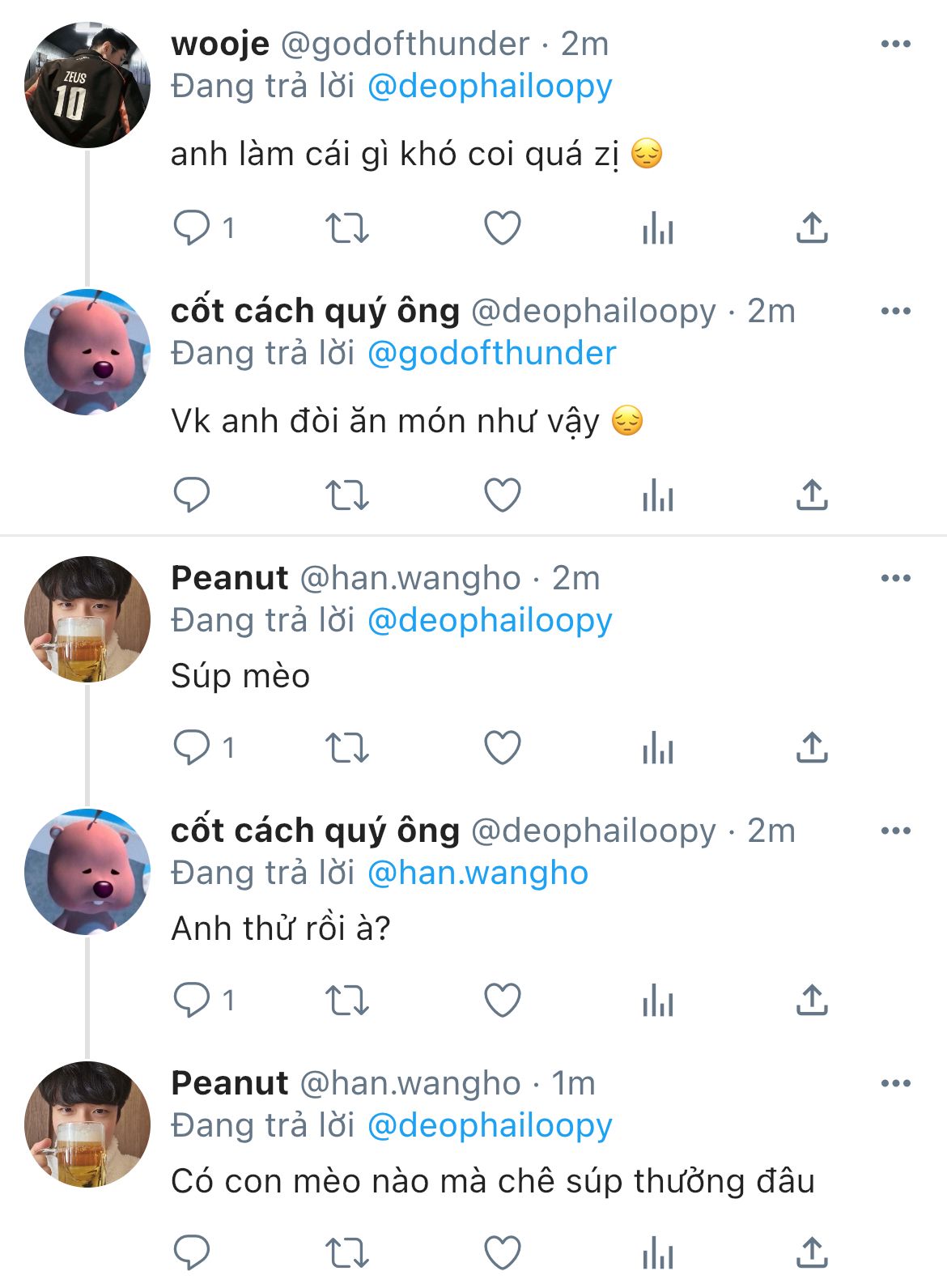The width and height of the screenshot is (947, 1288).
Task: Share the tweet 'Anh thử rồi à?'
Action: pyautogui.click(x=811, y=1000)
